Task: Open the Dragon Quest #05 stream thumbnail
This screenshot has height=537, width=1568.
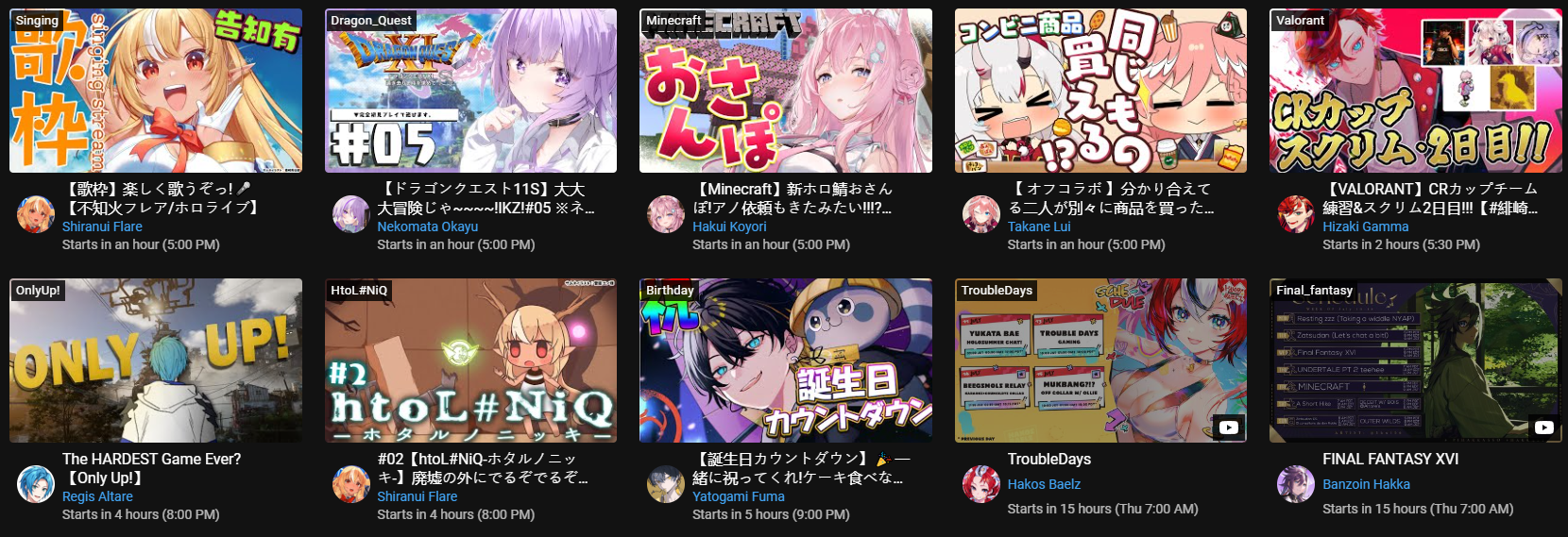Action: [x=470, y=92]
